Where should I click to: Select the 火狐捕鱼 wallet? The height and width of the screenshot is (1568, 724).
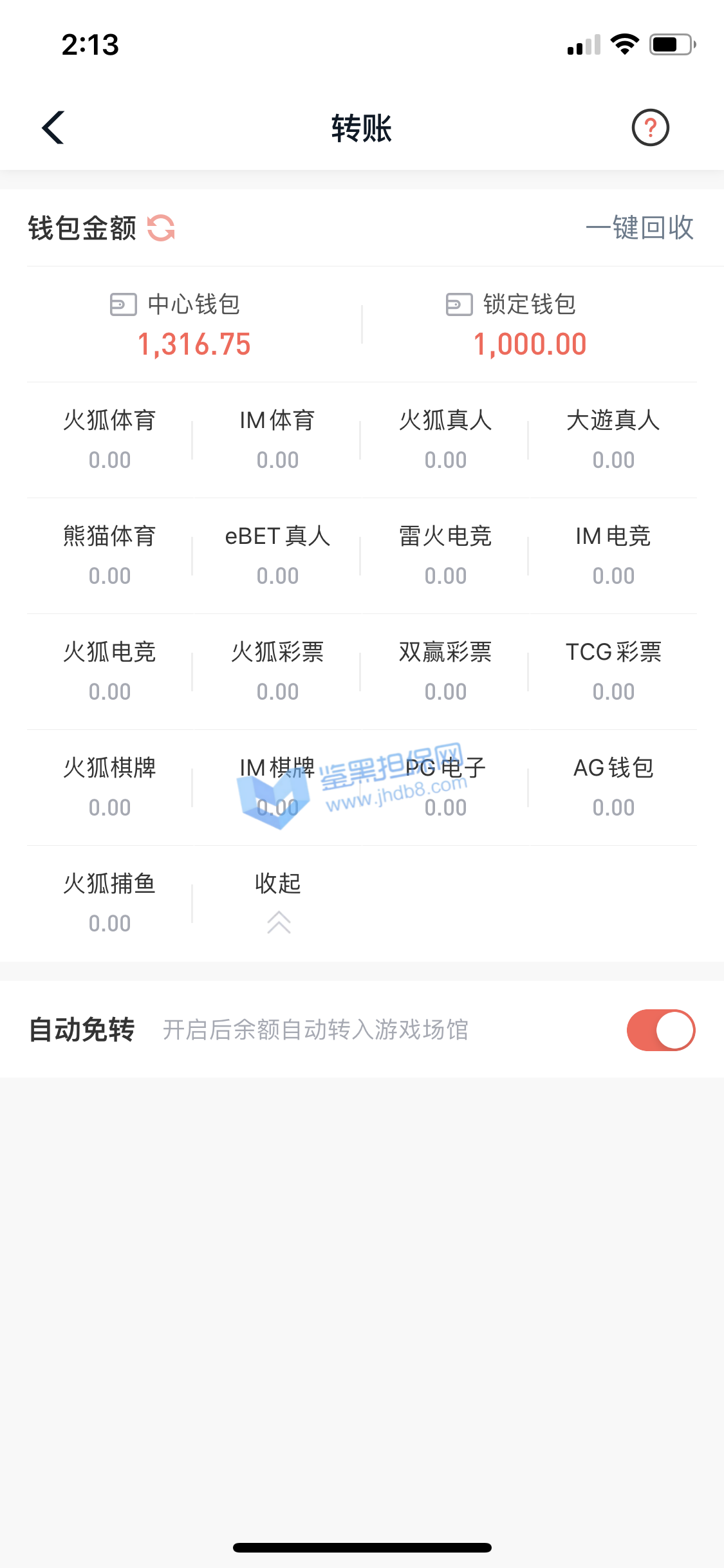point(109,902)
